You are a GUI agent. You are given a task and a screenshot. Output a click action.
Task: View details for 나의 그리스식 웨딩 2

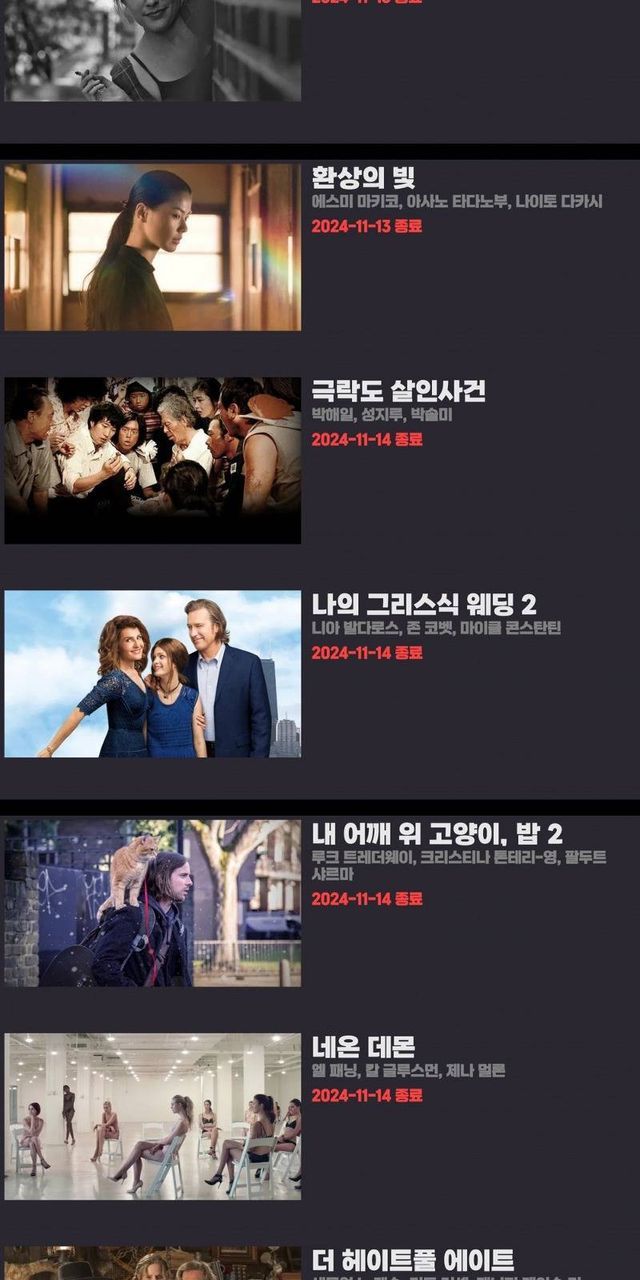pos(152,673)
